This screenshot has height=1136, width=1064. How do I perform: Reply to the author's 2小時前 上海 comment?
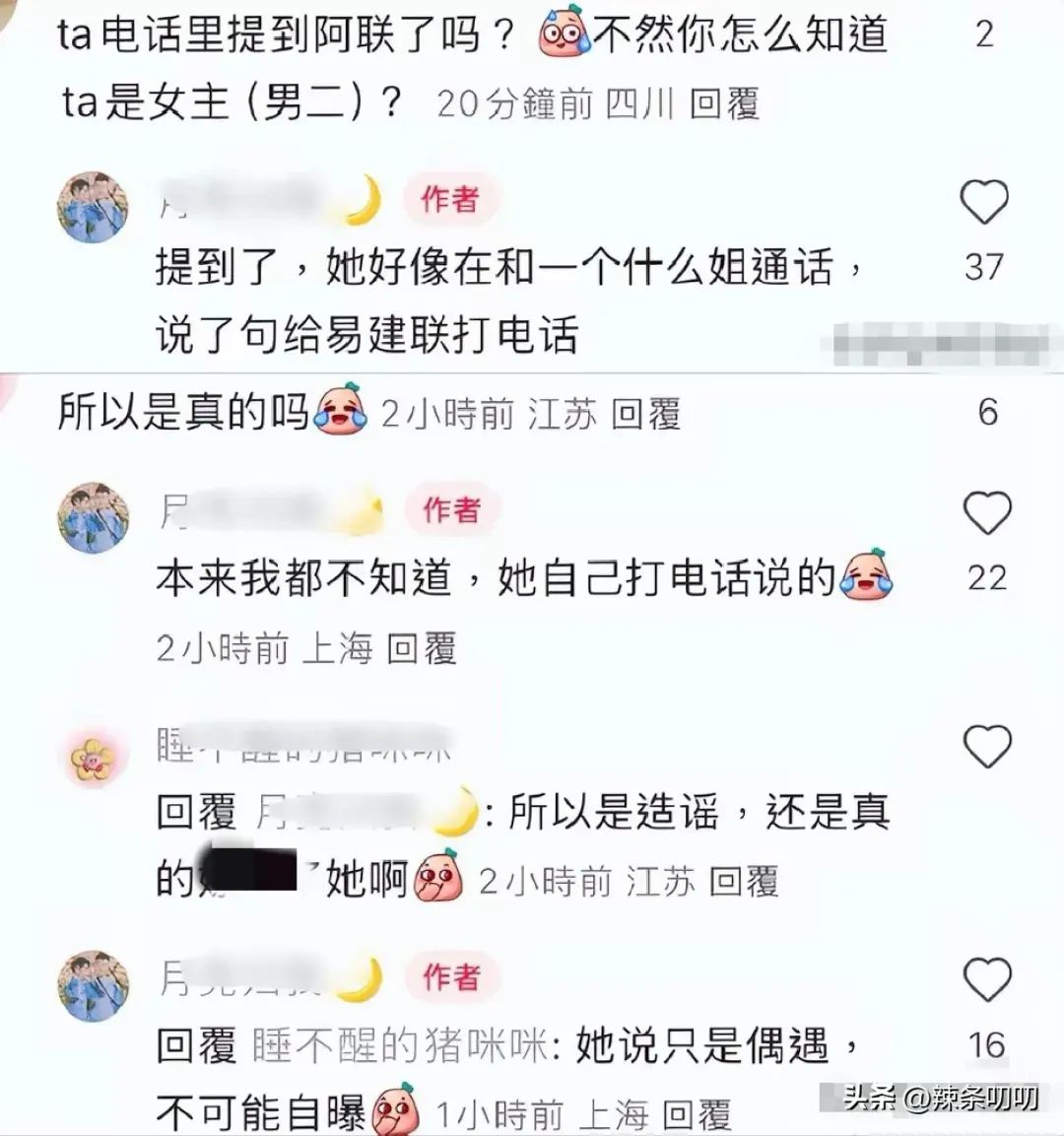tap(421, 648)
